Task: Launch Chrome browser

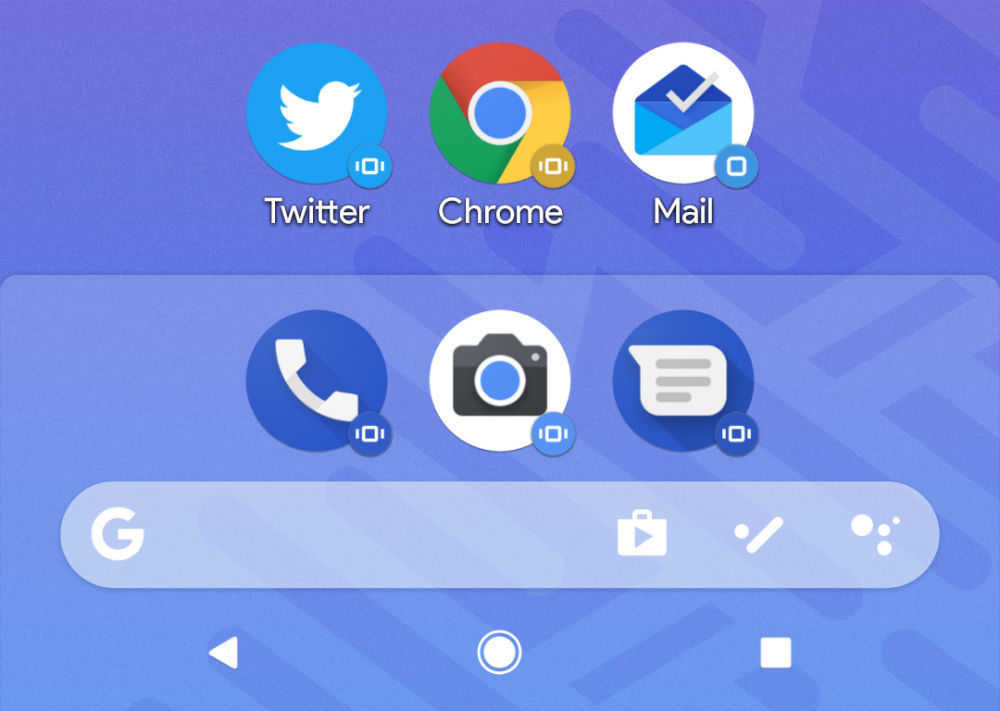Action: pos(500,113)
